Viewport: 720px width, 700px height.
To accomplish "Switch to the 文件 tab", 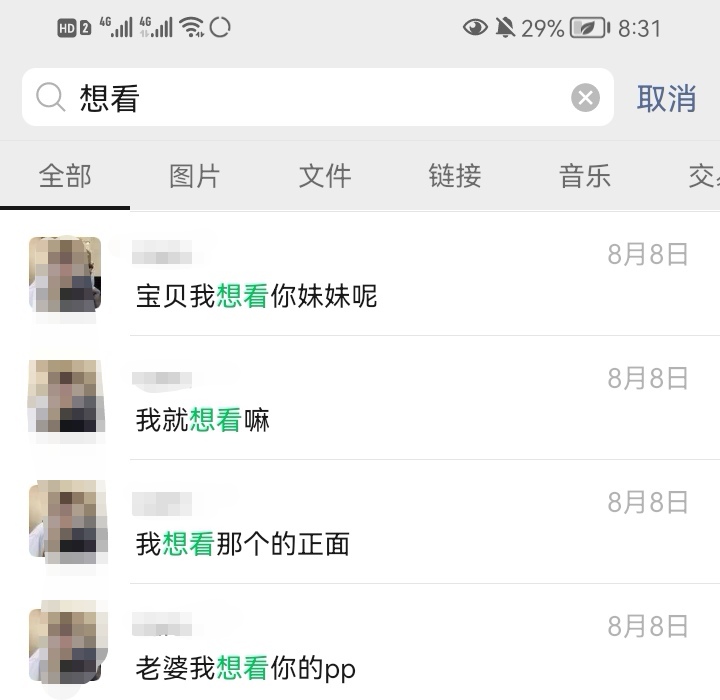I will [325, 177].
